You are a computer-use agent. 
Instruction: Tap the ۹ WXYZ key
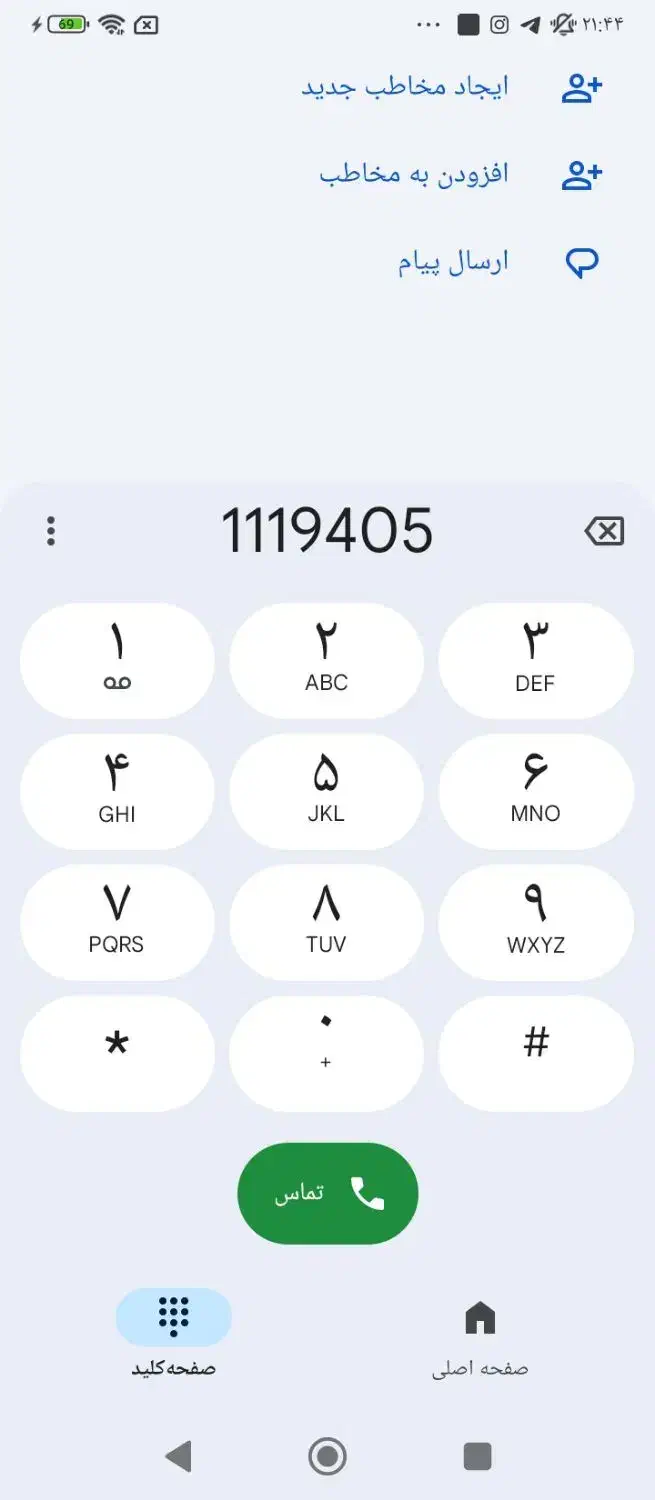click(536, 922)
